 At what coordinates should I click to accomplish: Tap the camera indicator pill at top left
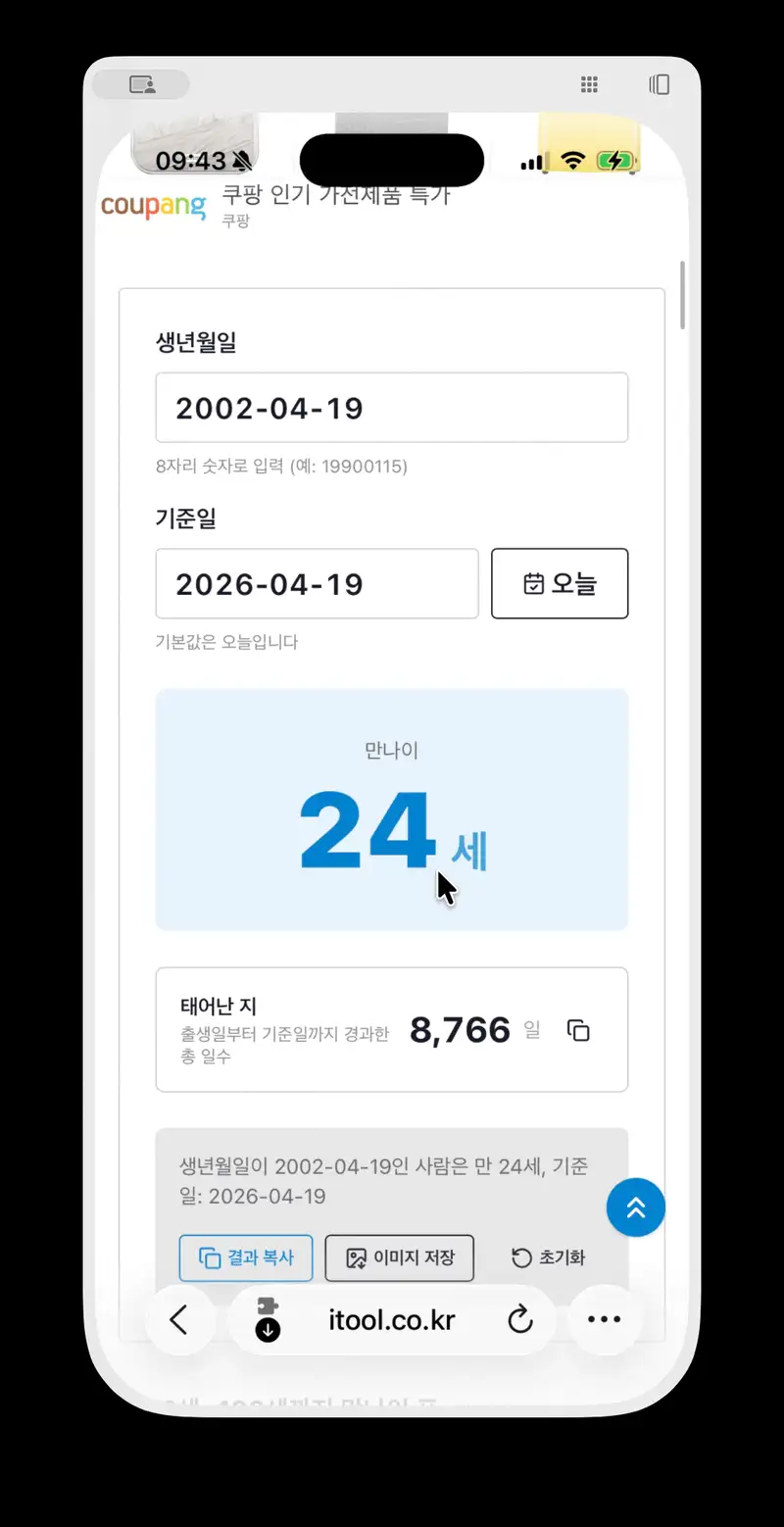141,84
